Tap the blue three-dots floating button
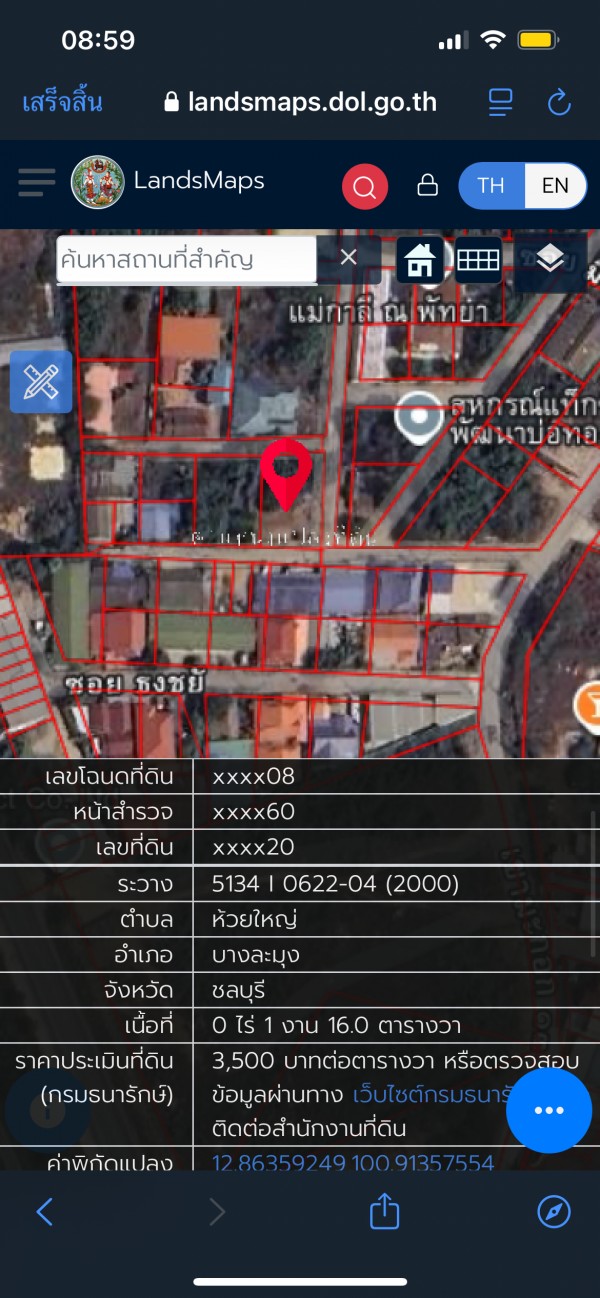This screenshot has width=600, height=1298. (549, 1110)
